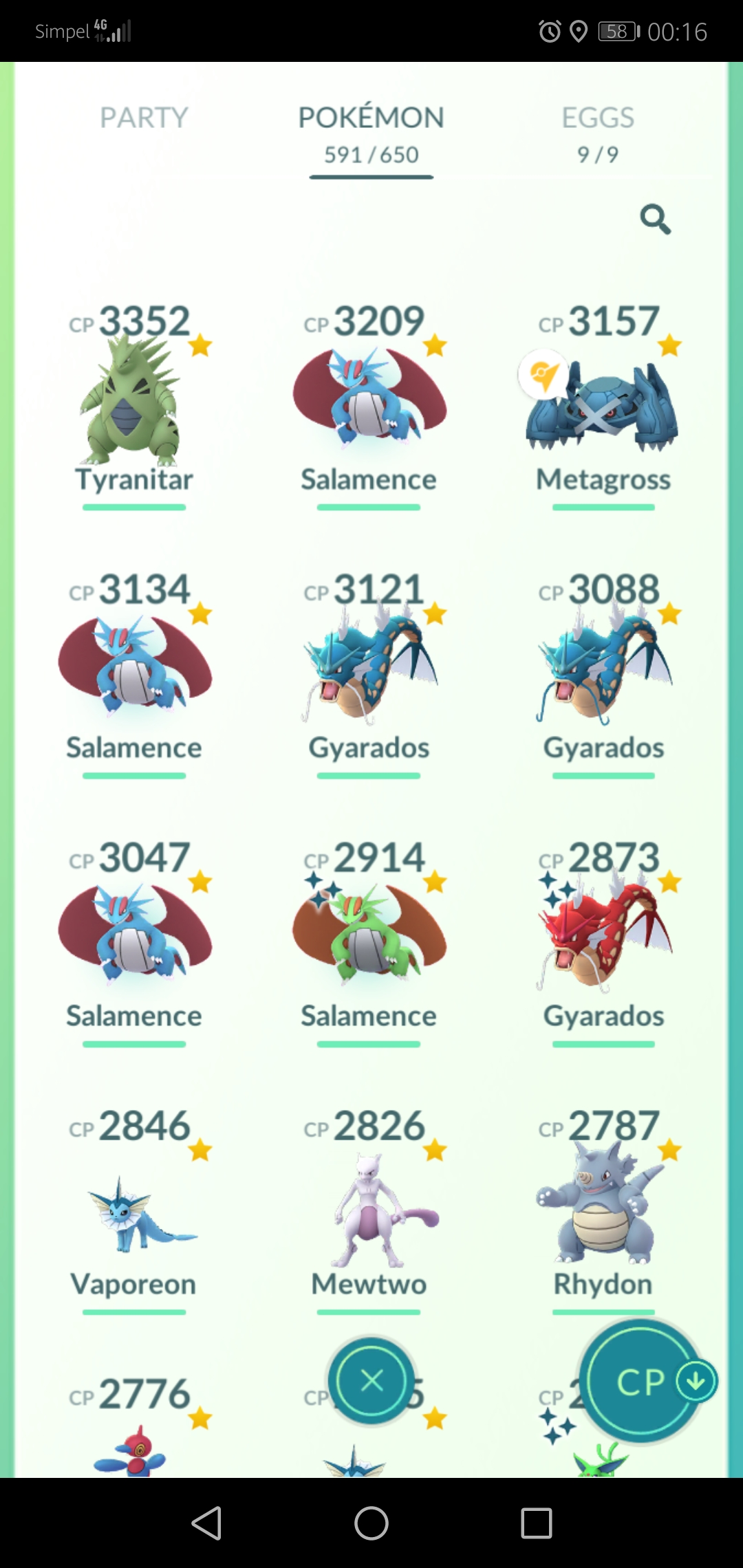Open Gyarados with CP 3088

[603, 674]
